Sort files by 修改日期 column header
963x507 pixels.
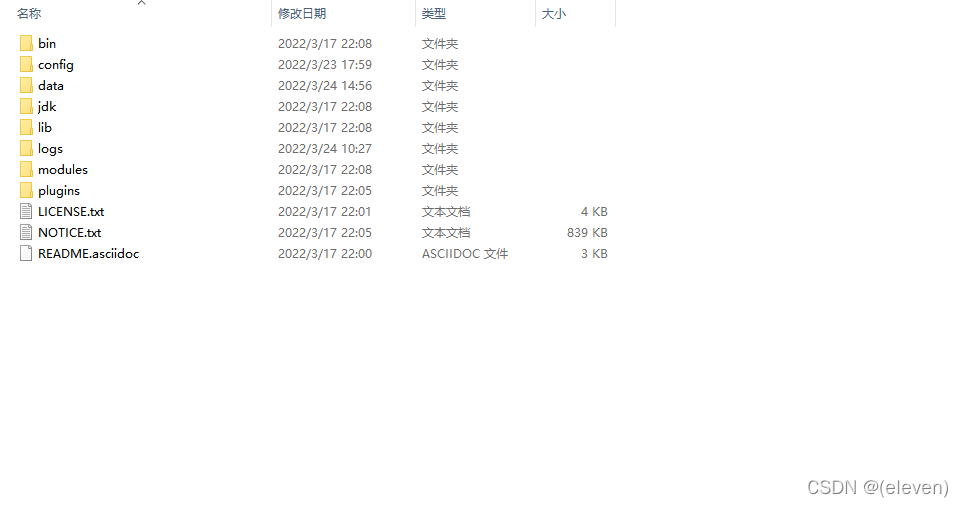click(302, 13)
